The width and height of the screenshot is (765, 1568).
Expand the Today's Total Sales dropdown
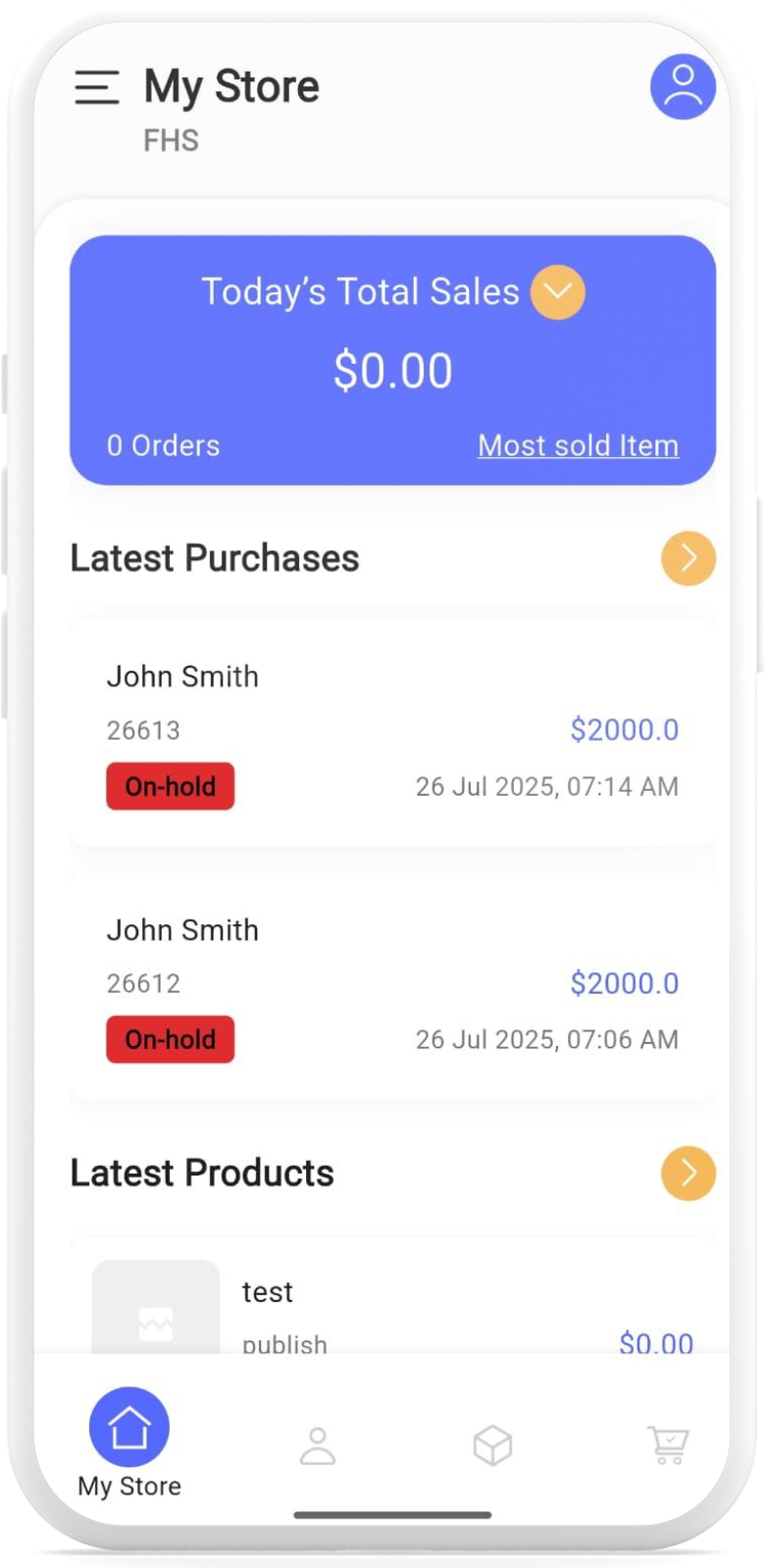pyautogui.click(x=557, y=291)
